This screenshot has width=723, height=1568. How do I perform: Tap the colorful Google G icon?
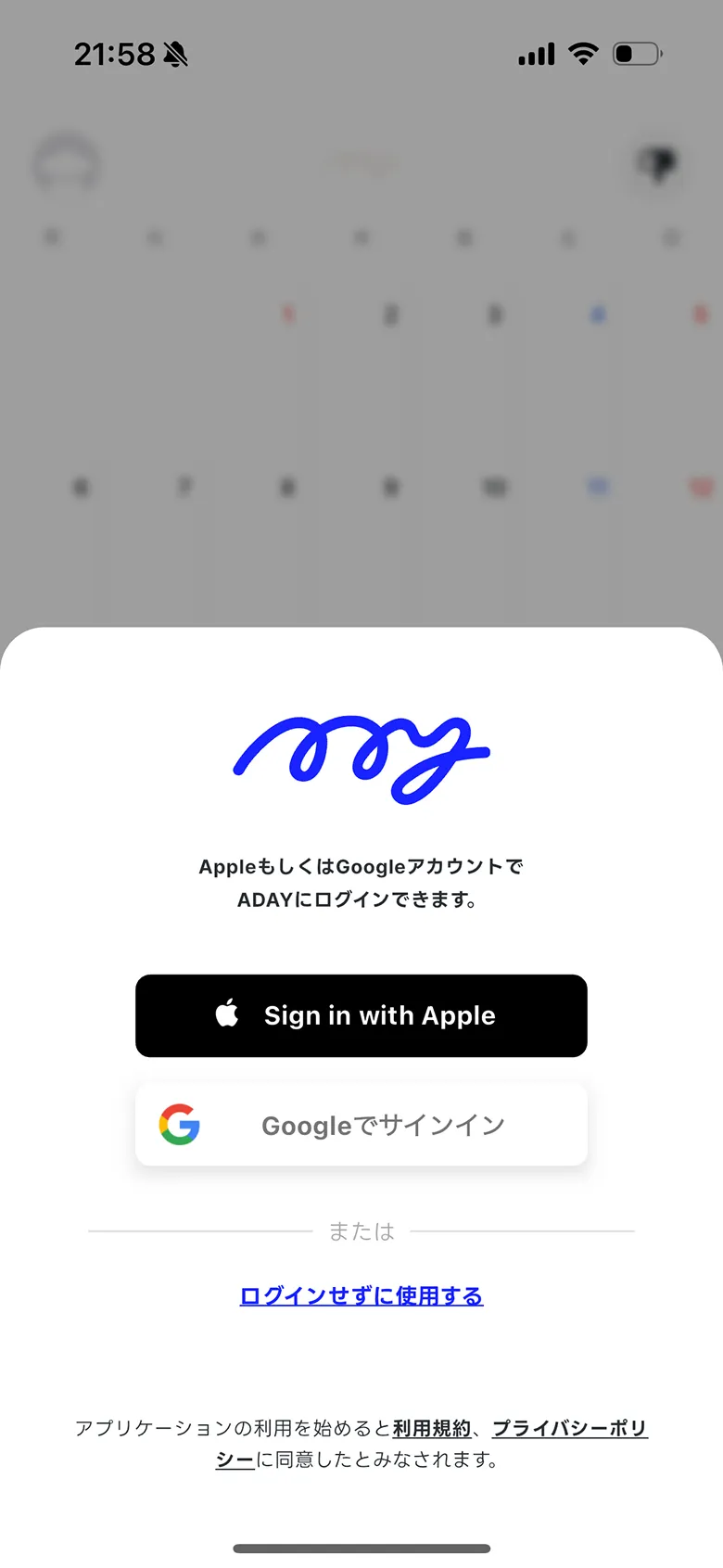[181, 1125]
